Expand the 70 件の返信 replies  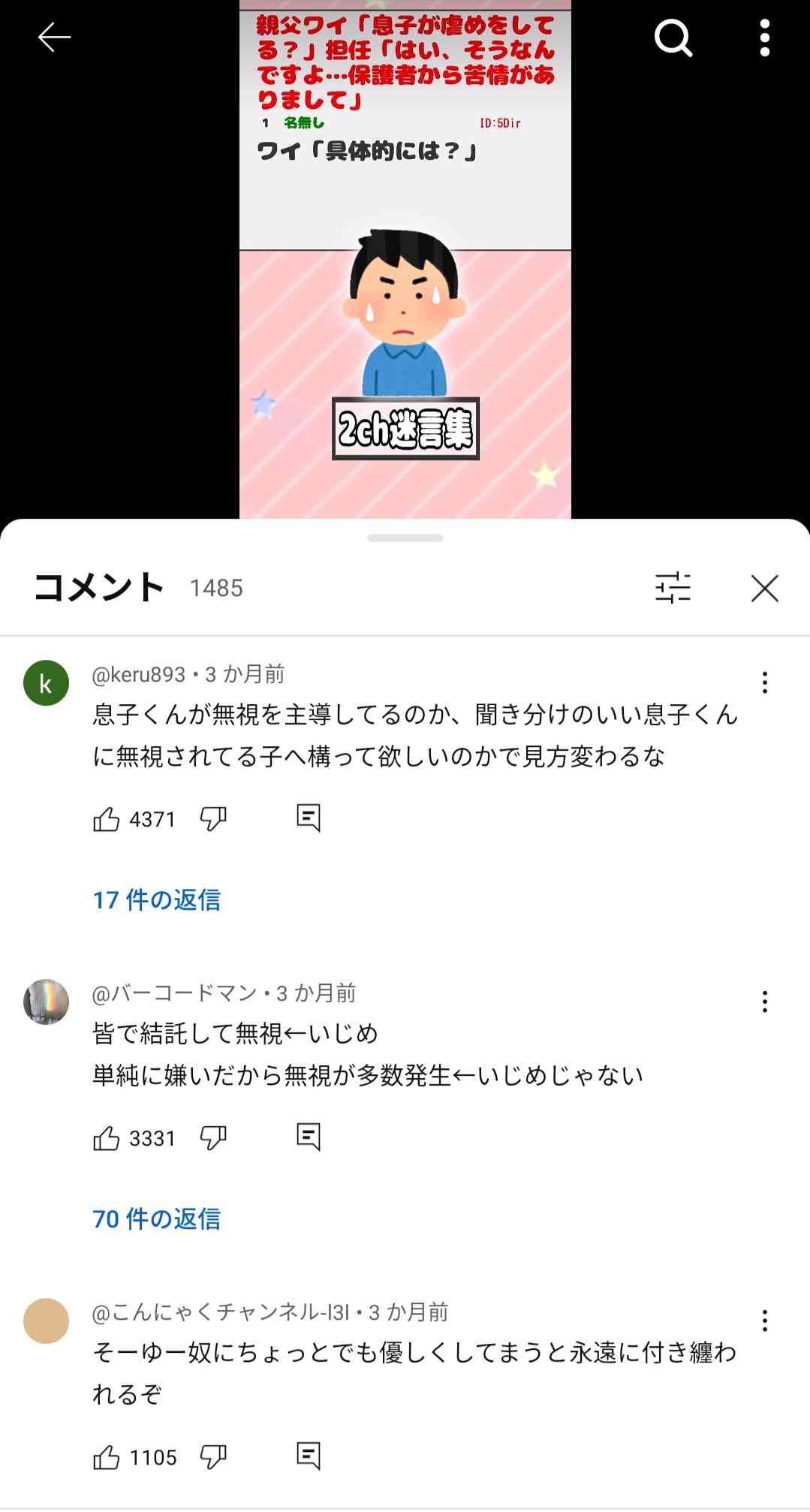point(156,1218)
